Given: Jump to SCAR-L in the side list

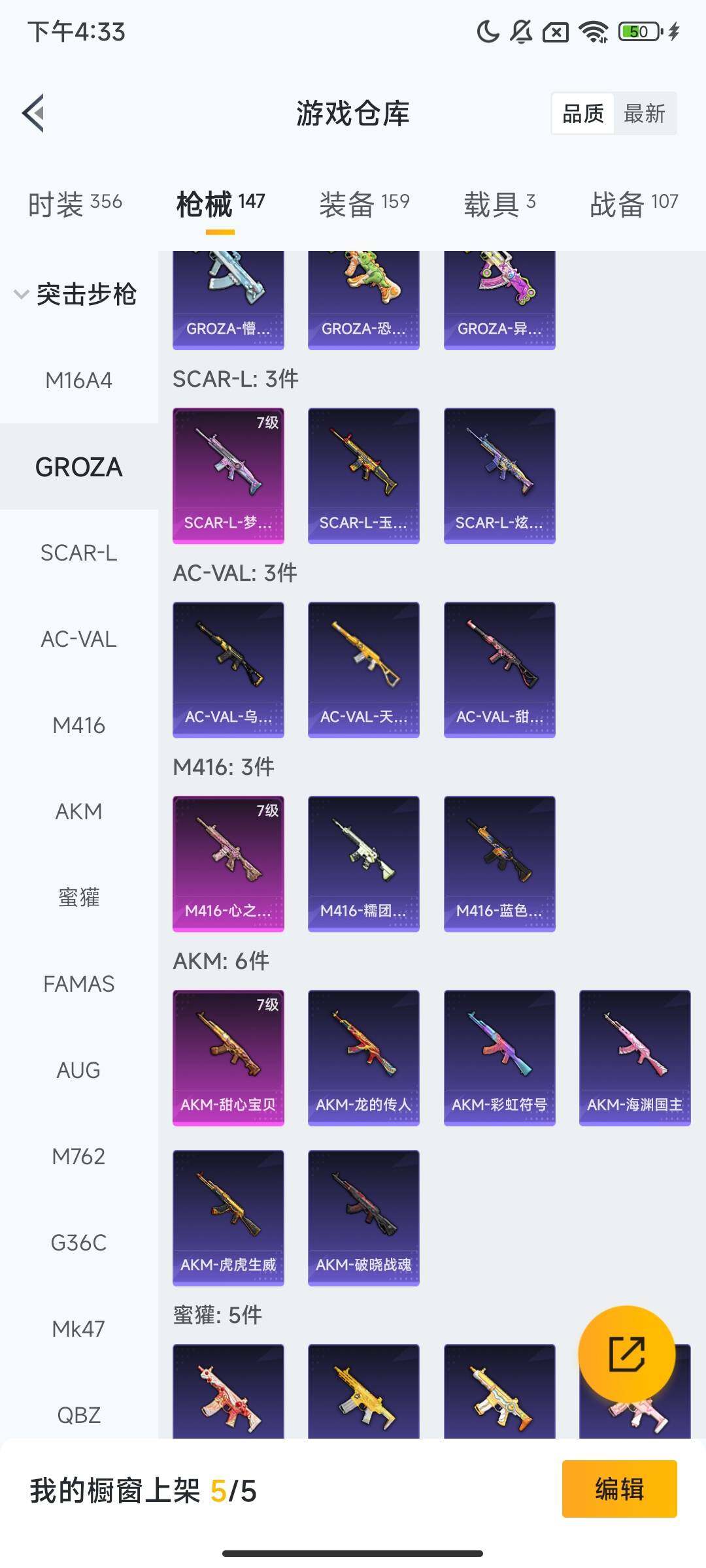Looking at the screenshot, I should 79,553.
